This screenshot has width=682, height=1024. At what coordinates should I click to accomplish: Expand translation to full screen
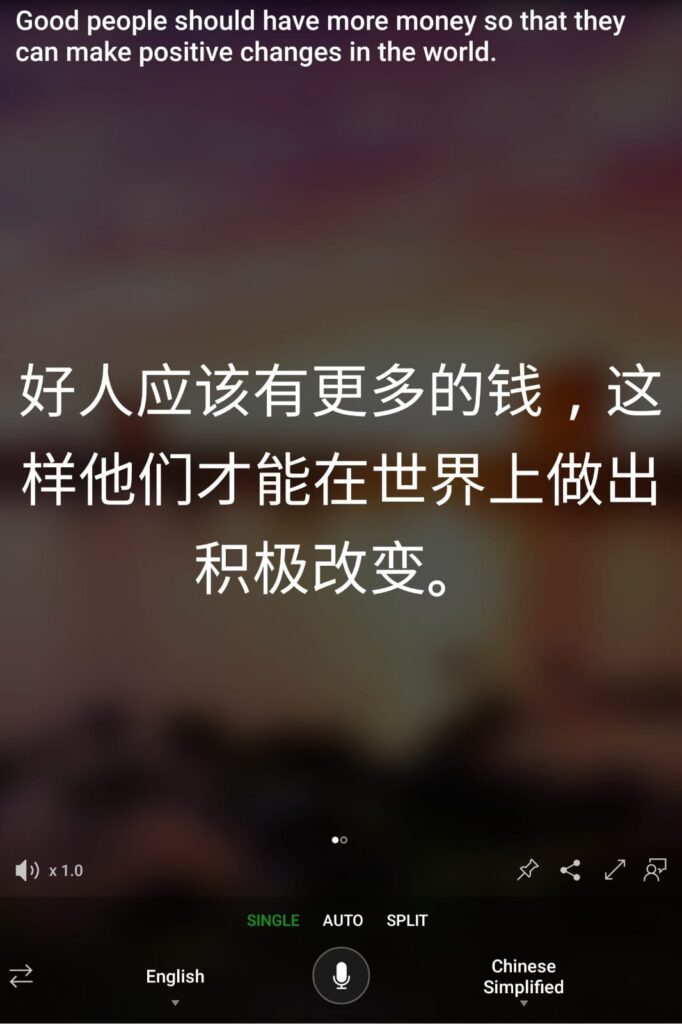(614, 871)
